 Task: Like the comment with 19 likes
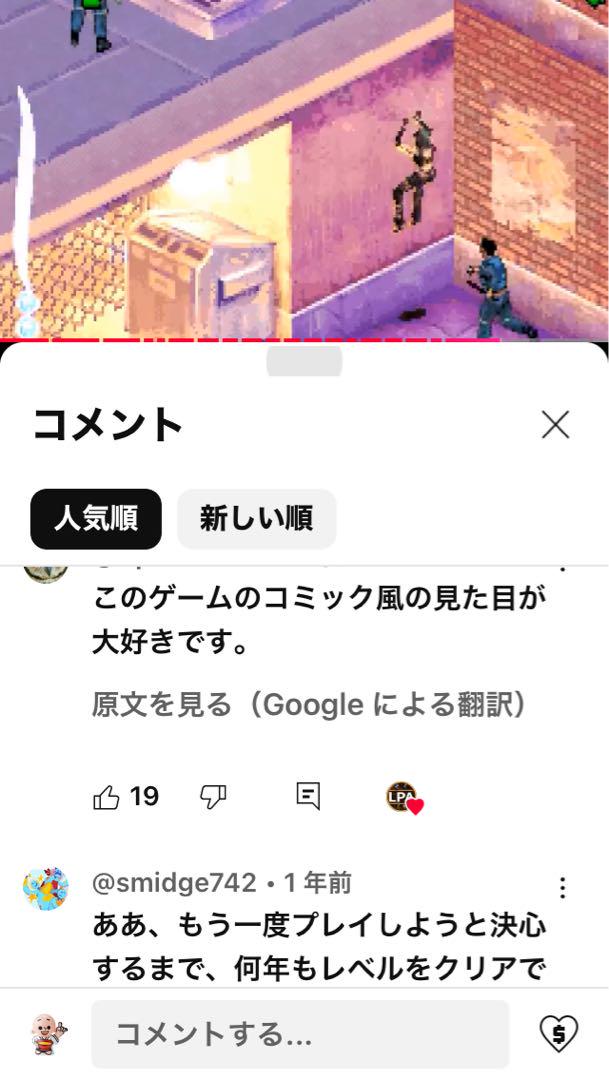[107, 797]
